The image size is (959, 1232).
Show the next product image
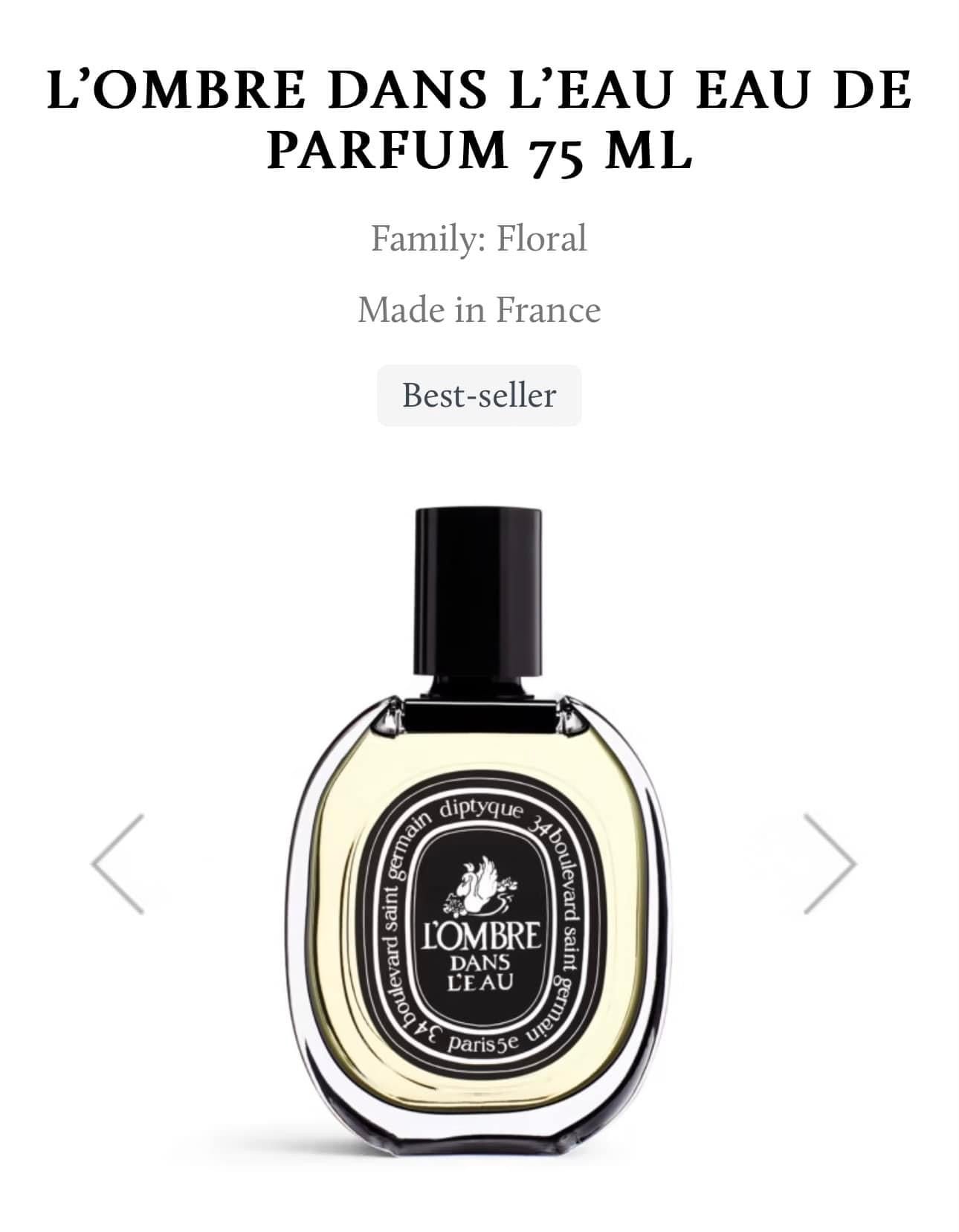830,863
